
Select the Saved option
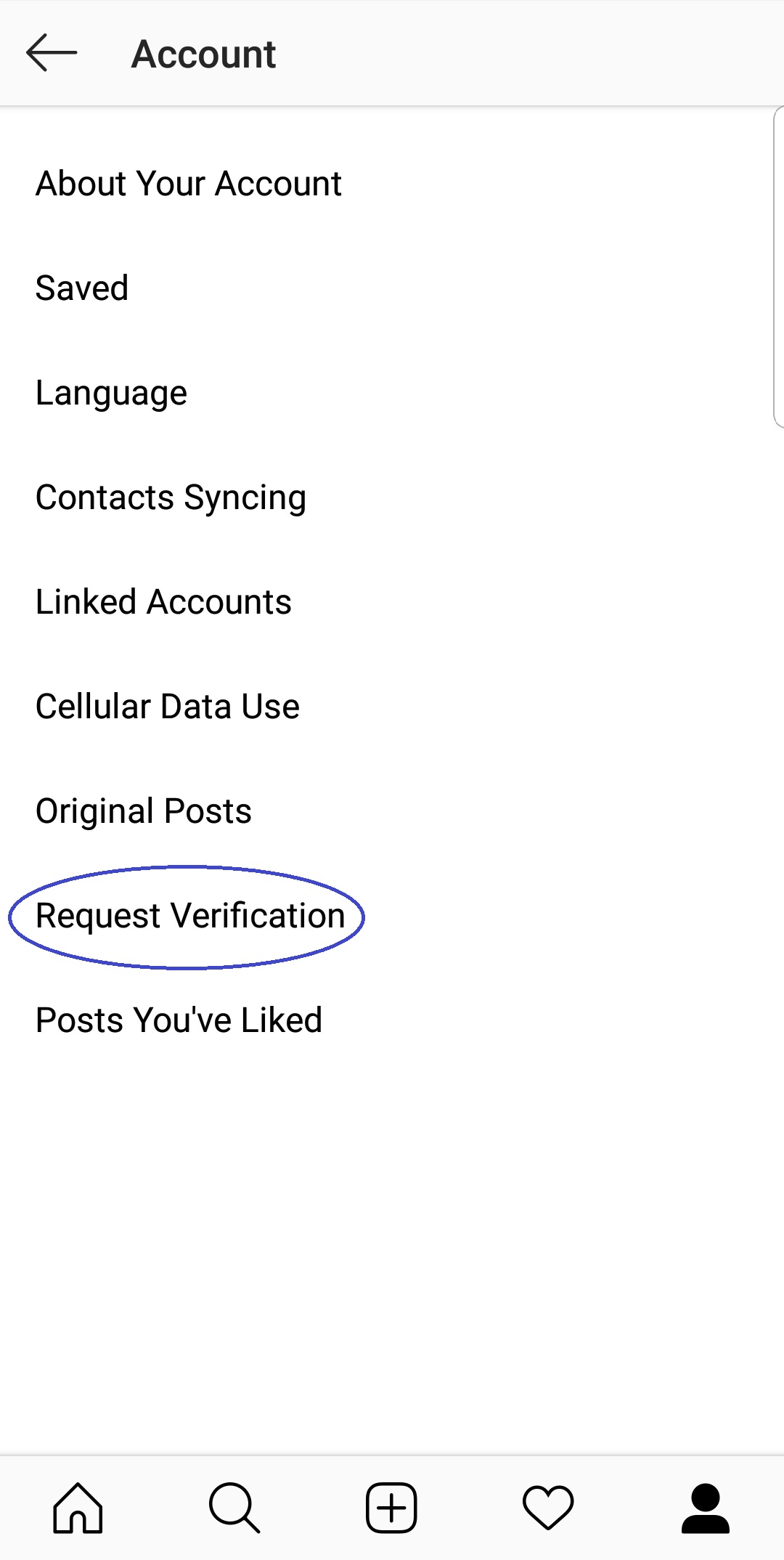(81, 288)
